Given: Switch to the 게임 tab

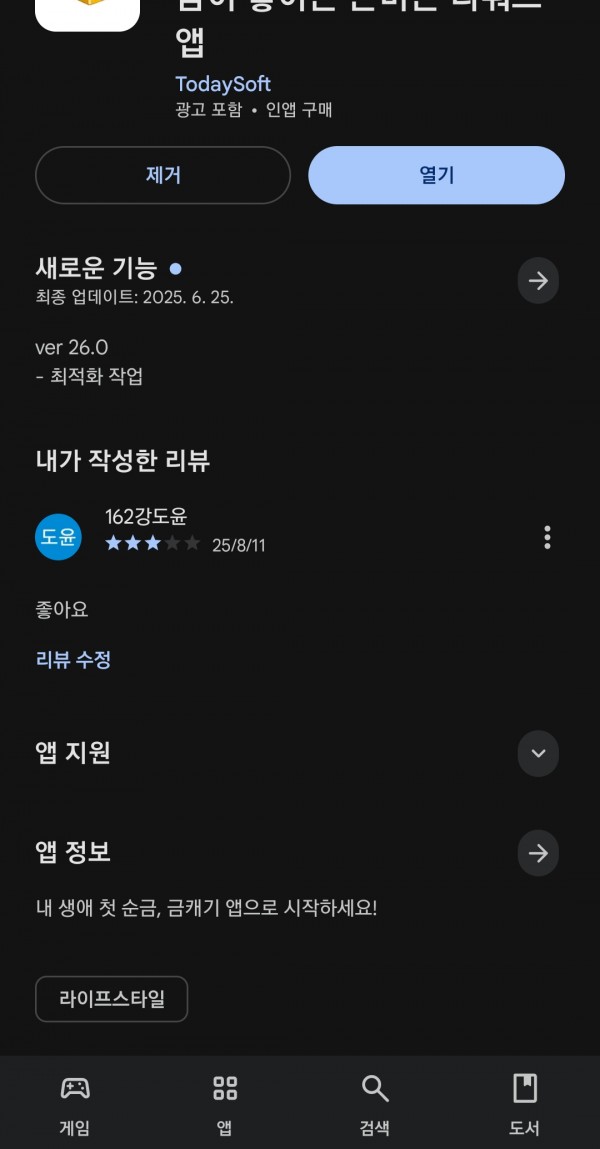Looking at the screenshot, I should point(75,1104).
